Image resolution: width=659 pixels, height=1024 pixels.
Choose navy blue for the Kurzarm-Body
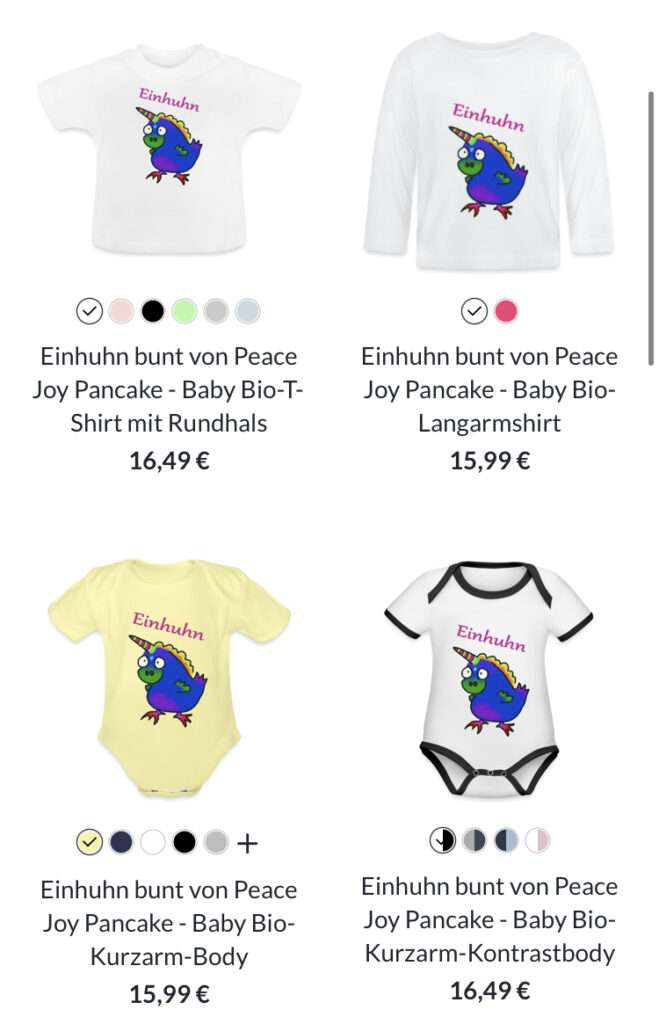tap(121, 842)
